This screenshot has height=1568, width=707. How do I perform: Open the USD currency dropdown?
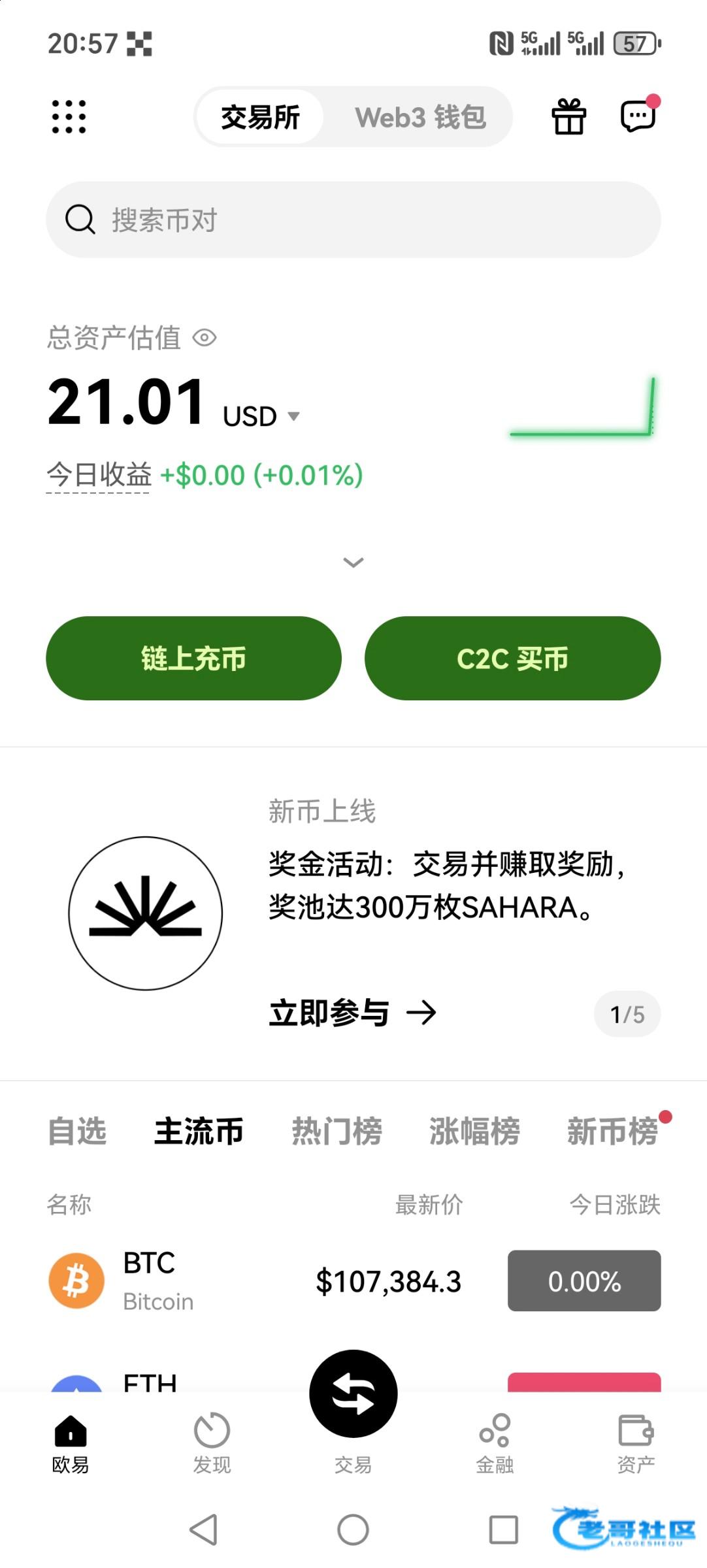click(261, 416)
